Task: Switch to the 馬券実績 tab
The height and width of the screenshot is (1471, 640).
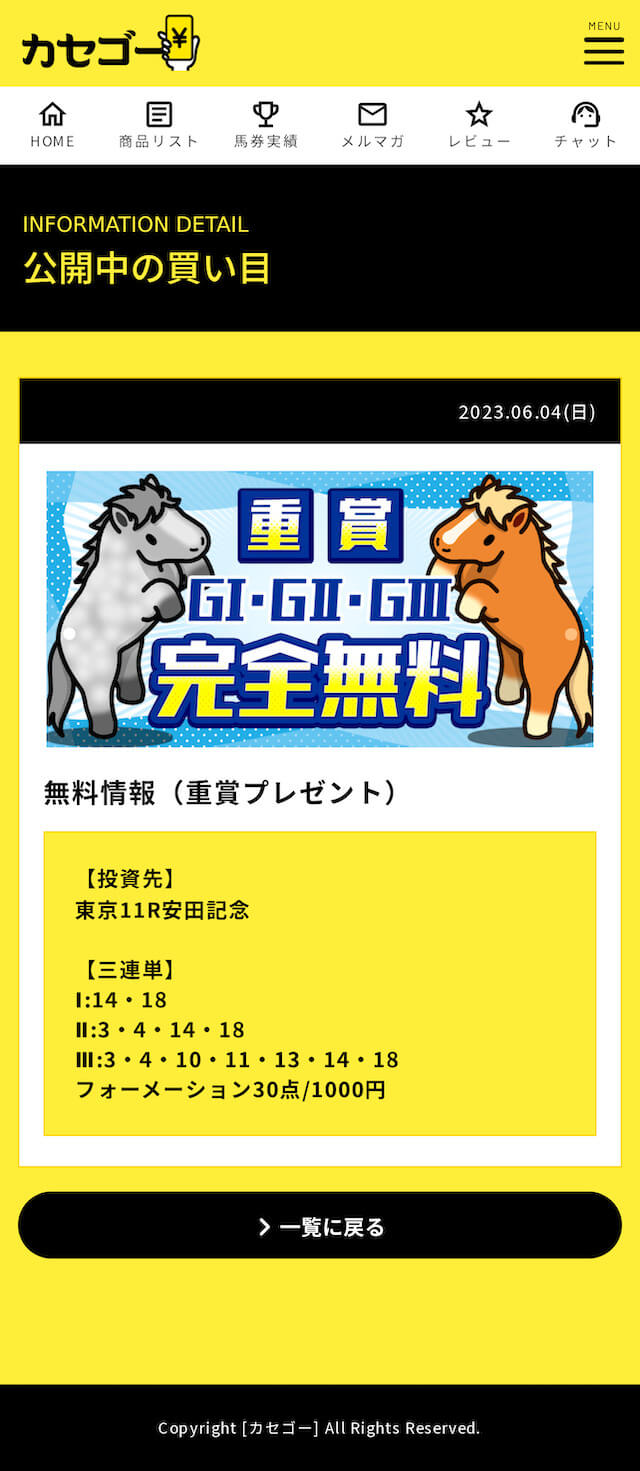Action: click(266, 125)
